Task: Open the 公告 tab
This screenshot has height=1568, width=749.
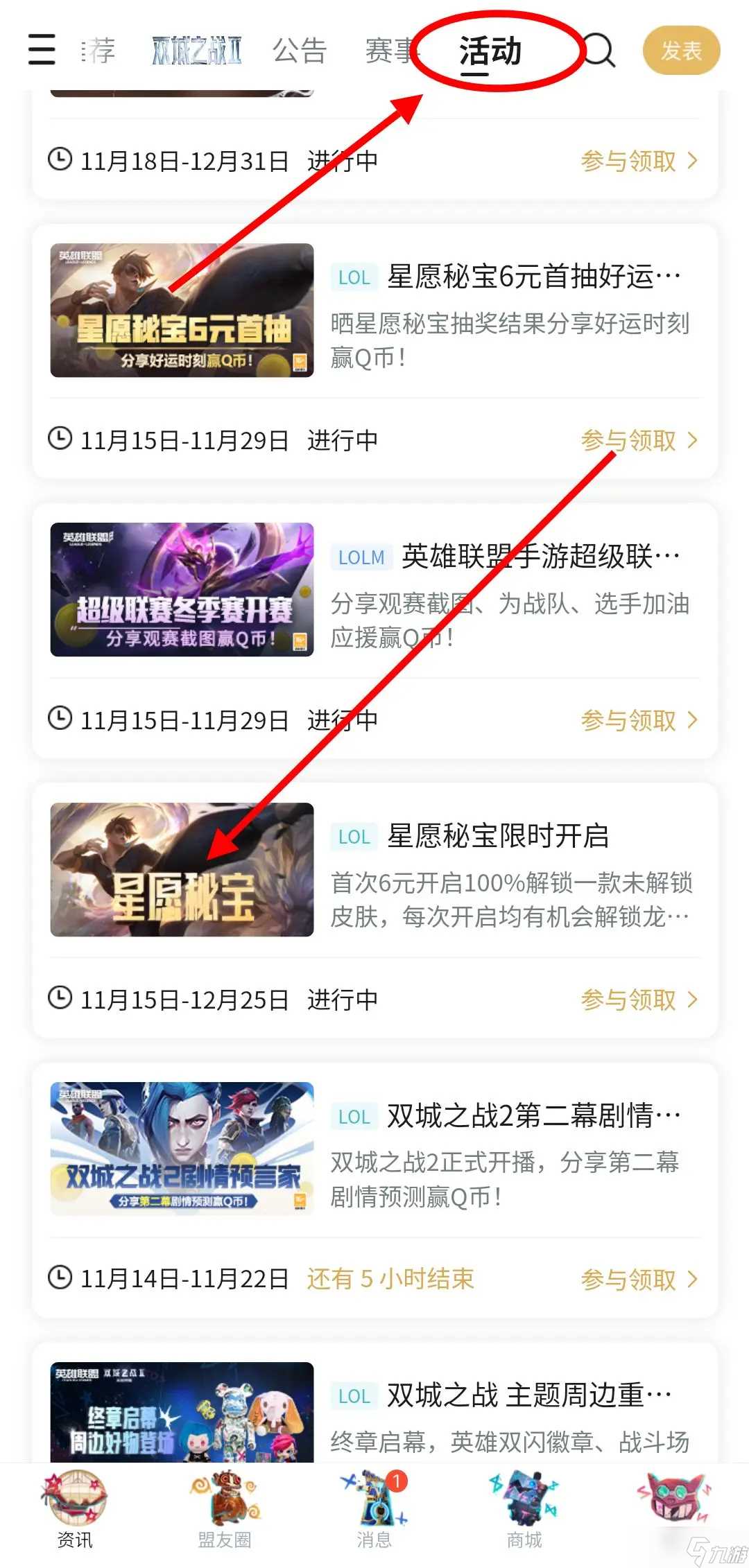Action: pos(300,50)
